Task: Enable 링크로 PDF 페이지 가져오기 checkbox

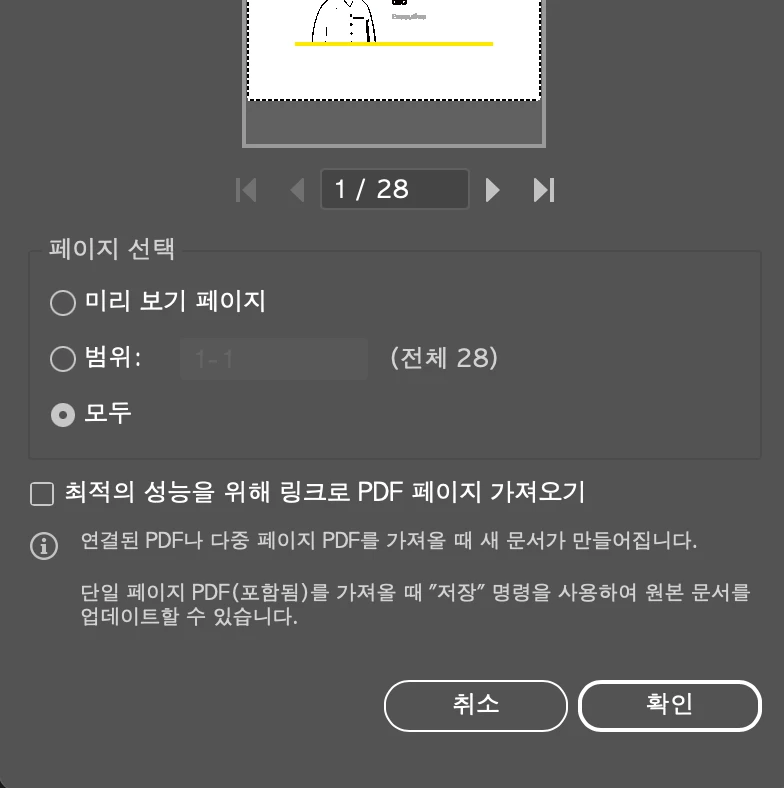Action: tap(42, 493)
